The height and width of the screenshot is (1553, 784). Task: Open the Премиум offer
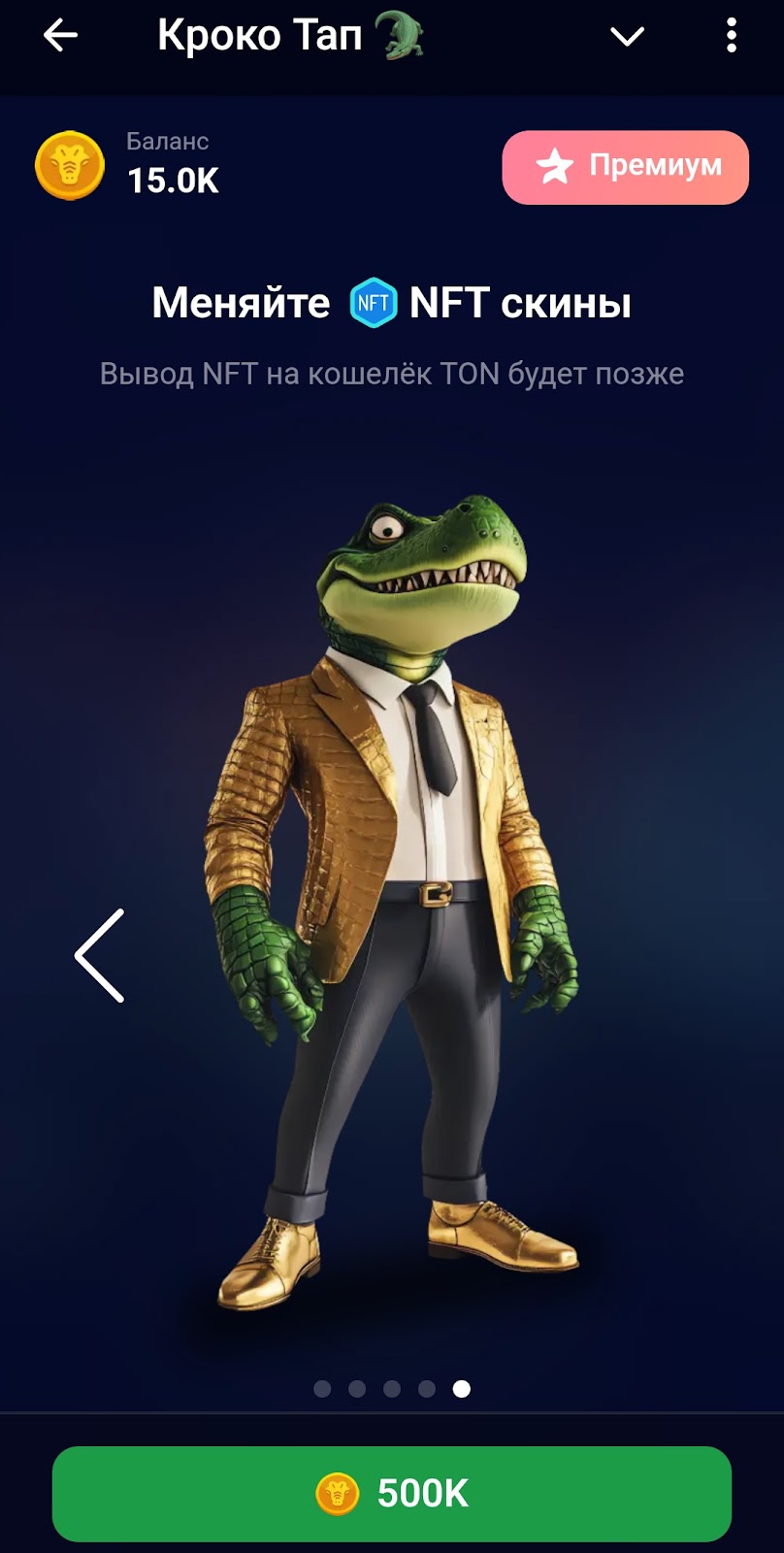click(625, 167)
